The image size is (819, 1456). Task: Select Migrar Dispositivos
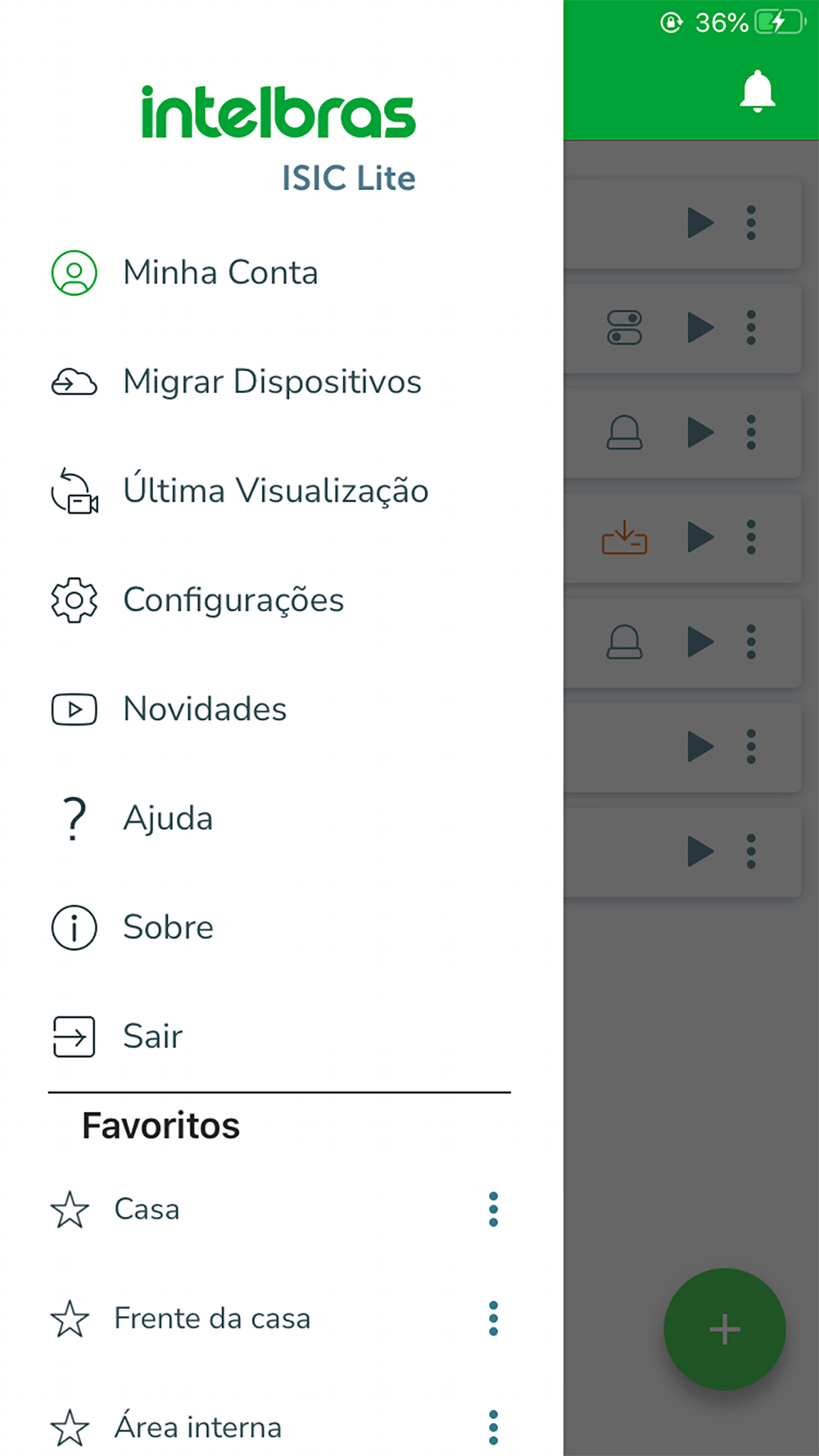pyautogui.click(x=271, y=382)
